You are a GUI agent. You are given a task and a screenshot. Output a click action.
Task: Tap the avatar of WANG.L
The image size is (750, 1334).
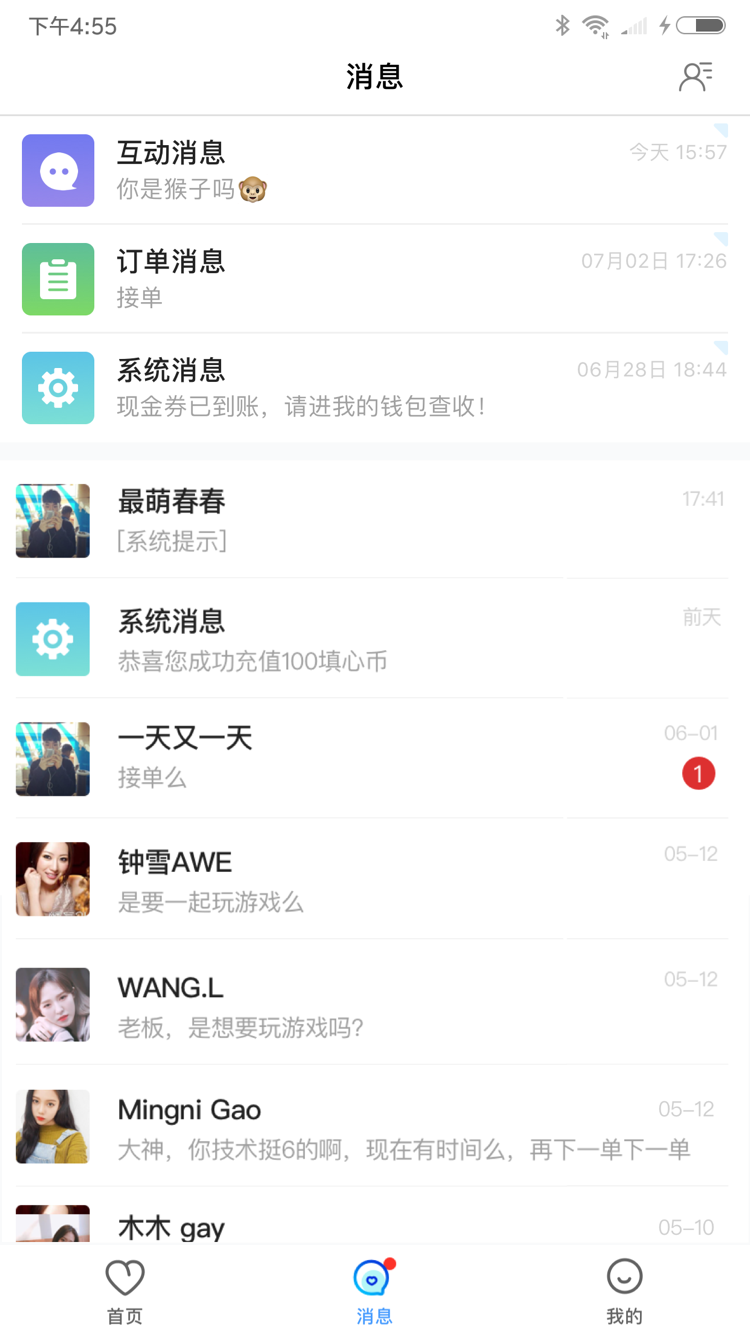(52, 1004)
